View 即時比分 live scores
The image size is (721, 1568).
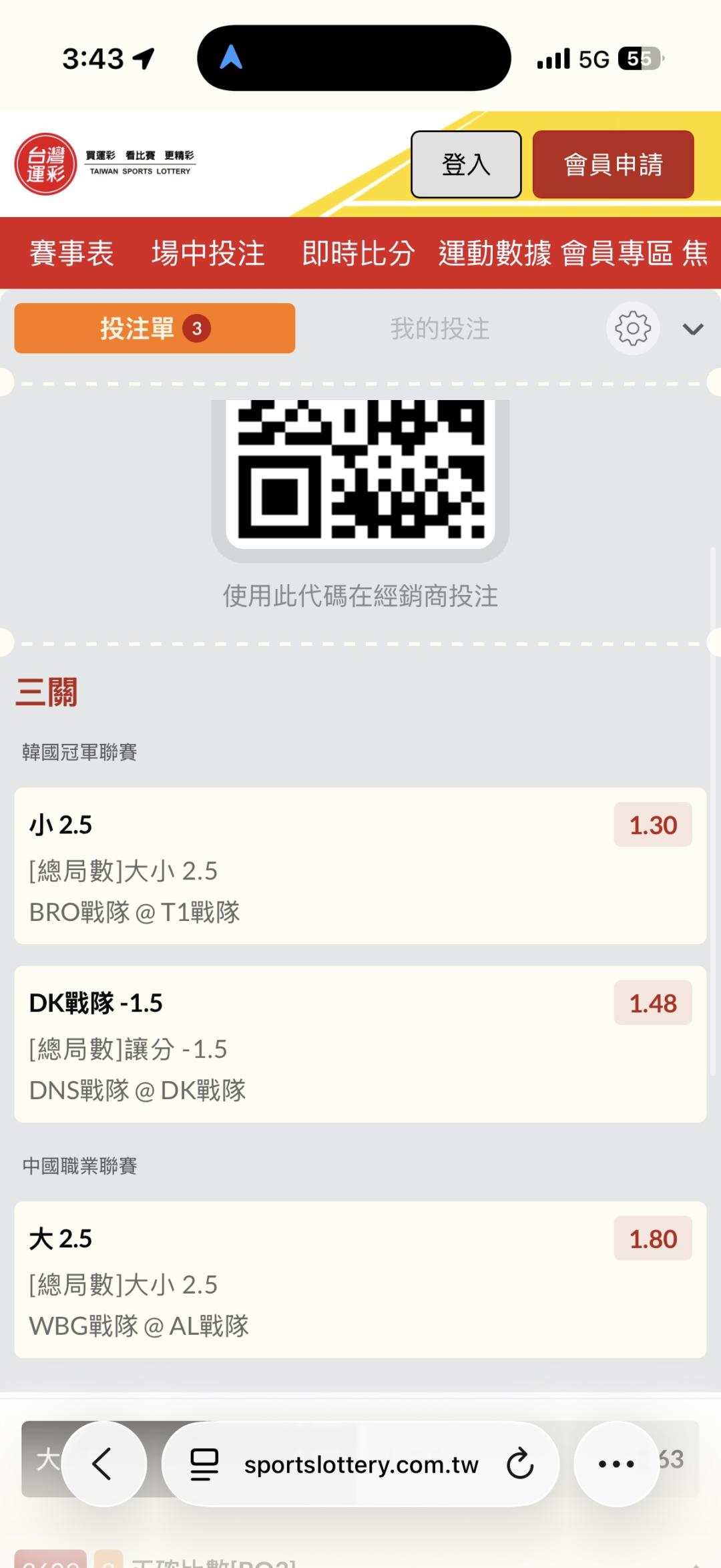[x=358, y=253]
